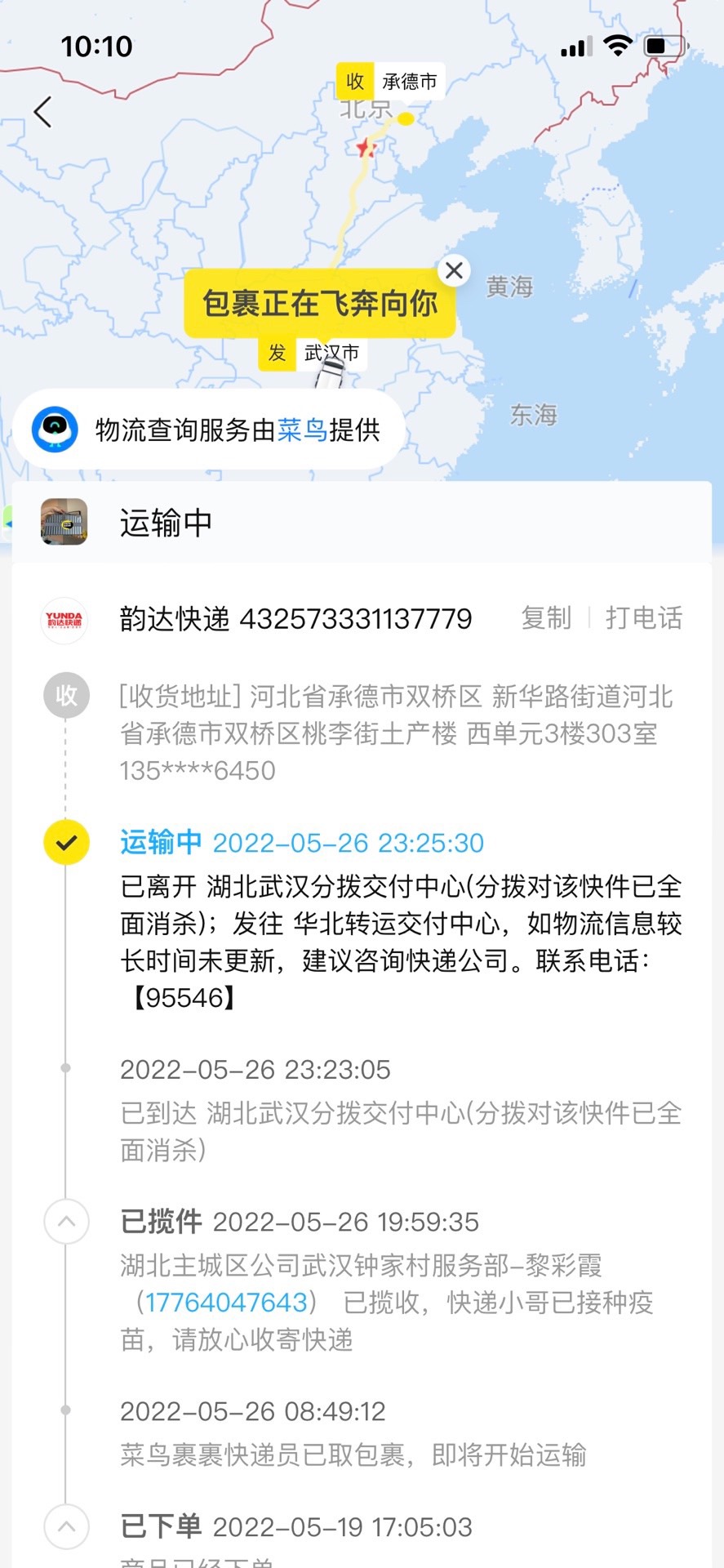
Task: Tap the 发 sender marker near 武汉市
Action: pos(277,354)
